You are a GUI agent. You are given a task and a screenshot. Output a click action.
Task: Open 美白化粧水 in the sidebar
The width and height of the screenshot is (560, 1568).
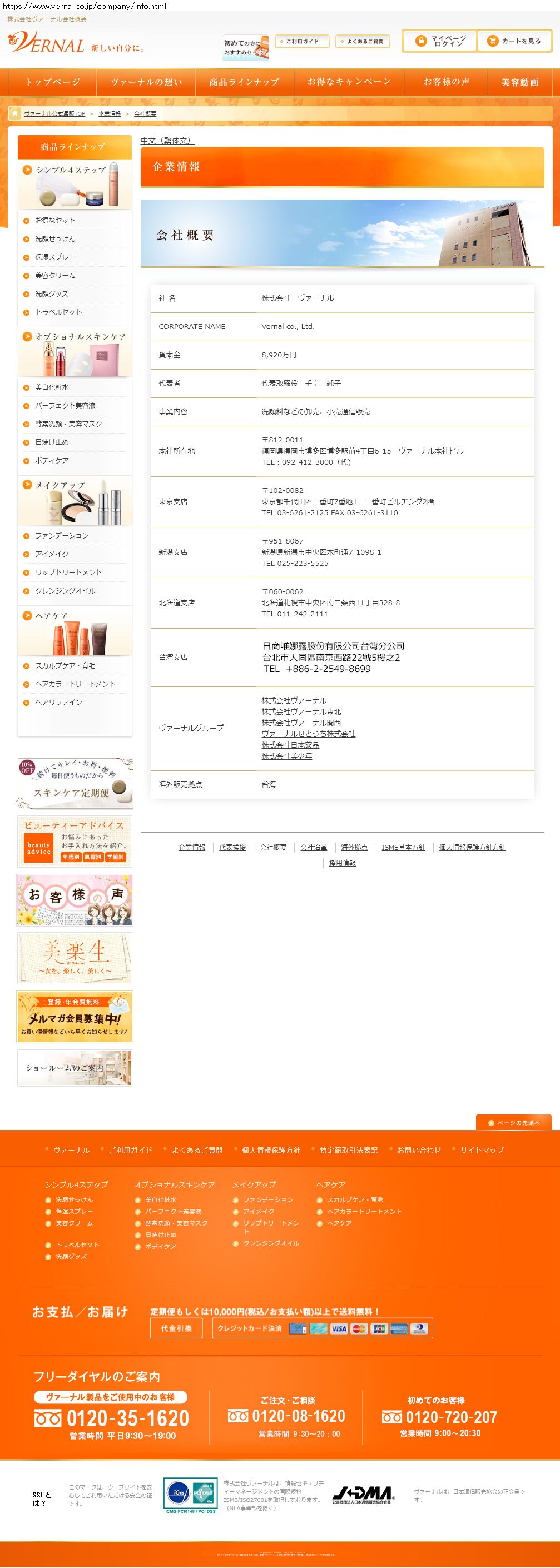coord(52,387)
